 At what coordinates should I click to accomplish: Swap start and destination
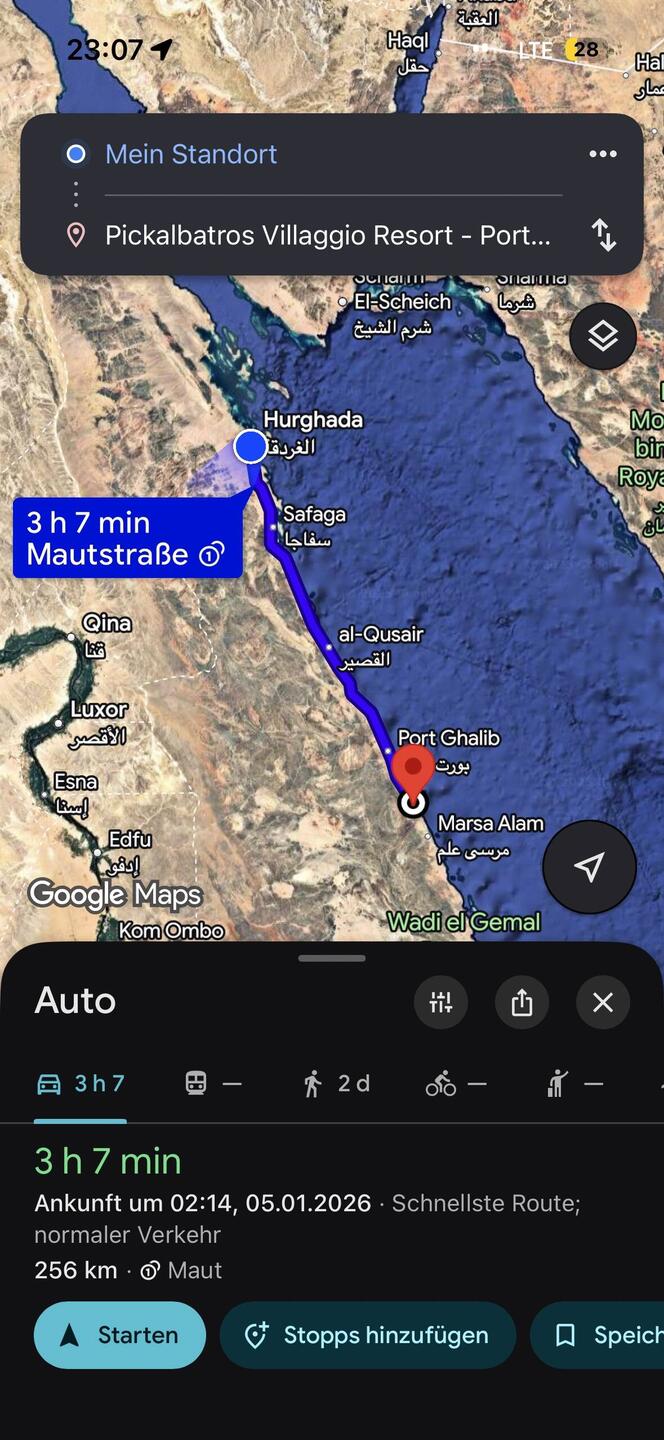click(603, 235)
